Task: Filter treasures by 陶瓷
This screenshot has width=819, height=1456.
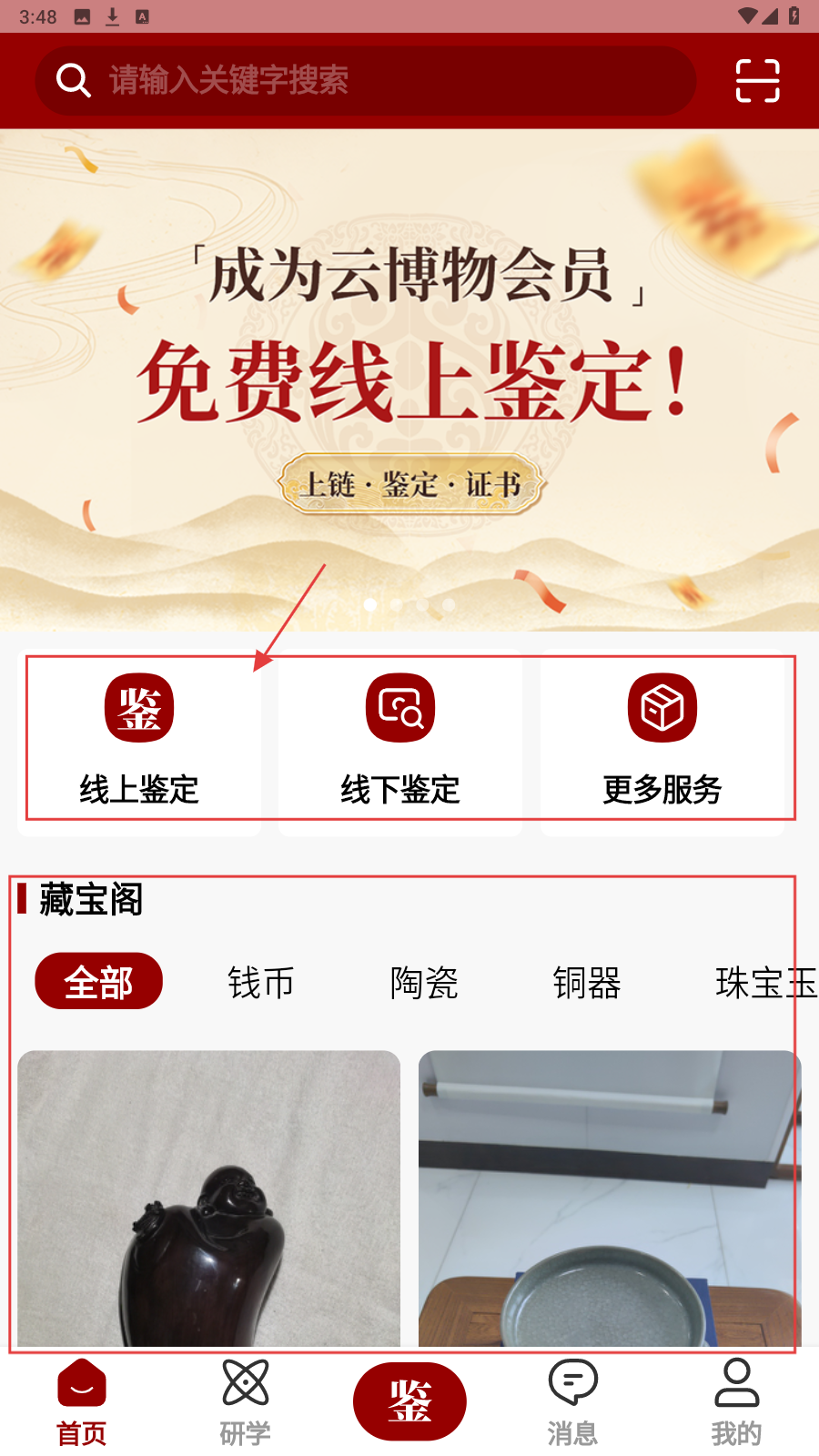Action: tap(424, 983)
